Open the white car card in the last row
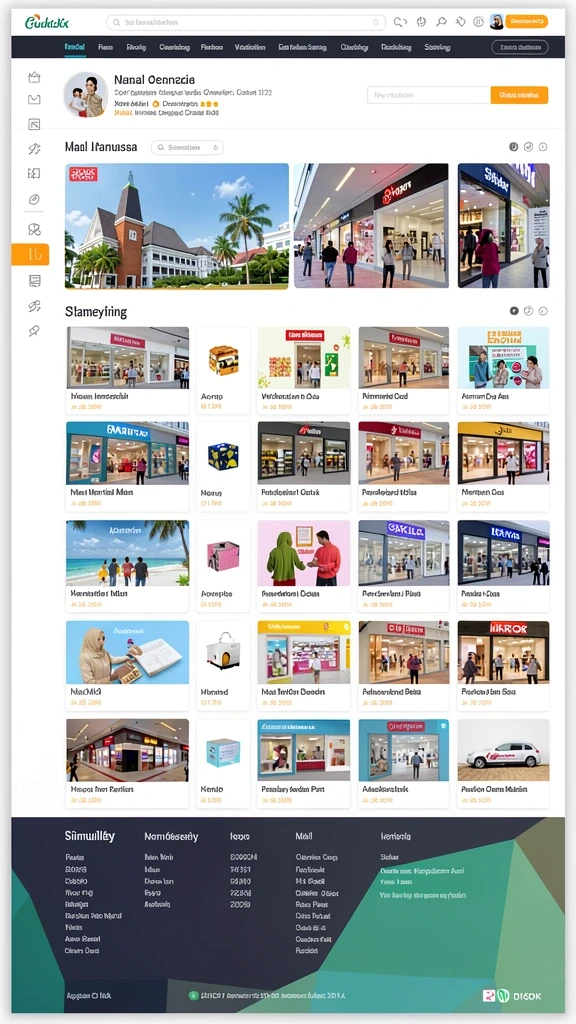Viewport: 576px width, 1024px height. [x=503, y=763]
